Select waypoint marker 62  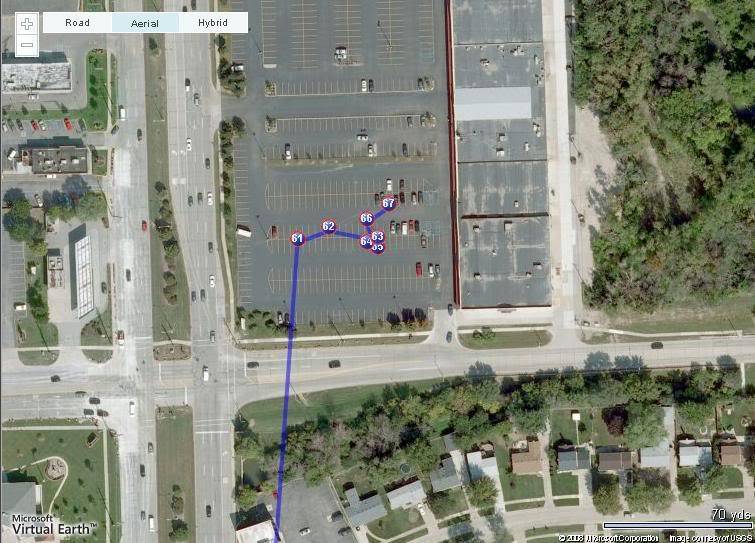pyautogui.click(x=328, y=227)
